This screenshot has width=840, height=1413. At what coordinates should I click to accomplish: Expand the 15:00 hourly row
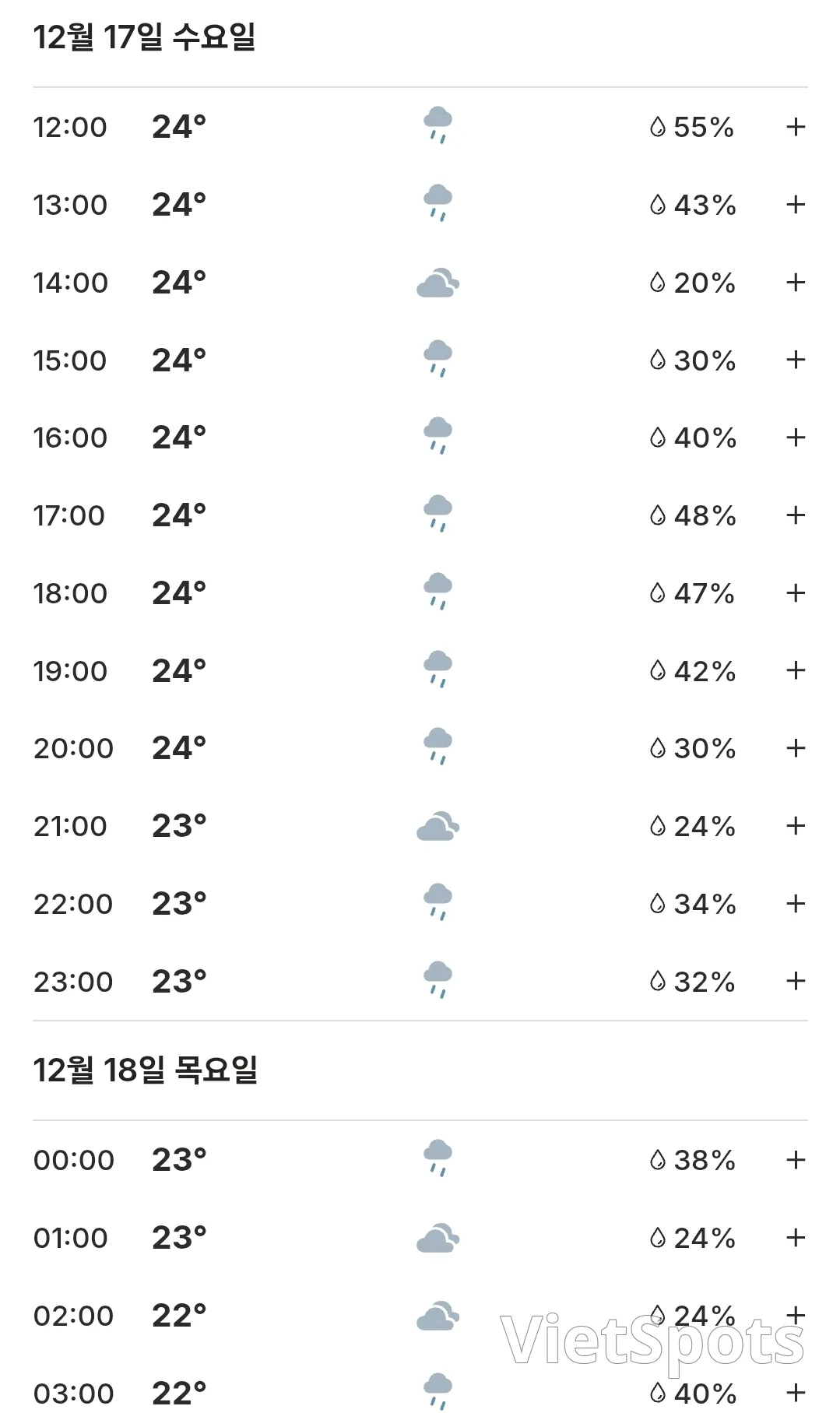[x=795, y=360]
